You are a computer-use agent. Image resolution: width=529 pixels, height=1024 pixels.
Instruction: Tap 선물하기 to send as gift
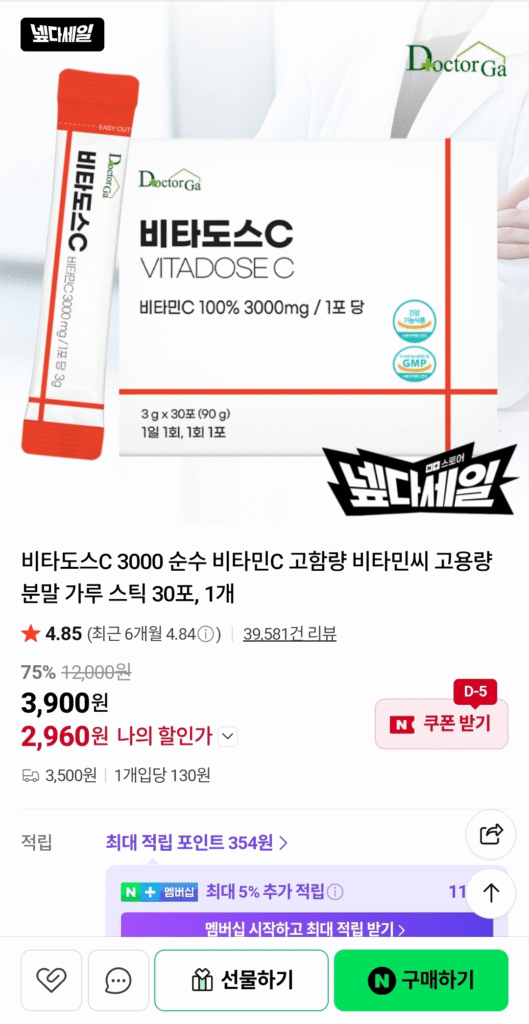(241, 980)
